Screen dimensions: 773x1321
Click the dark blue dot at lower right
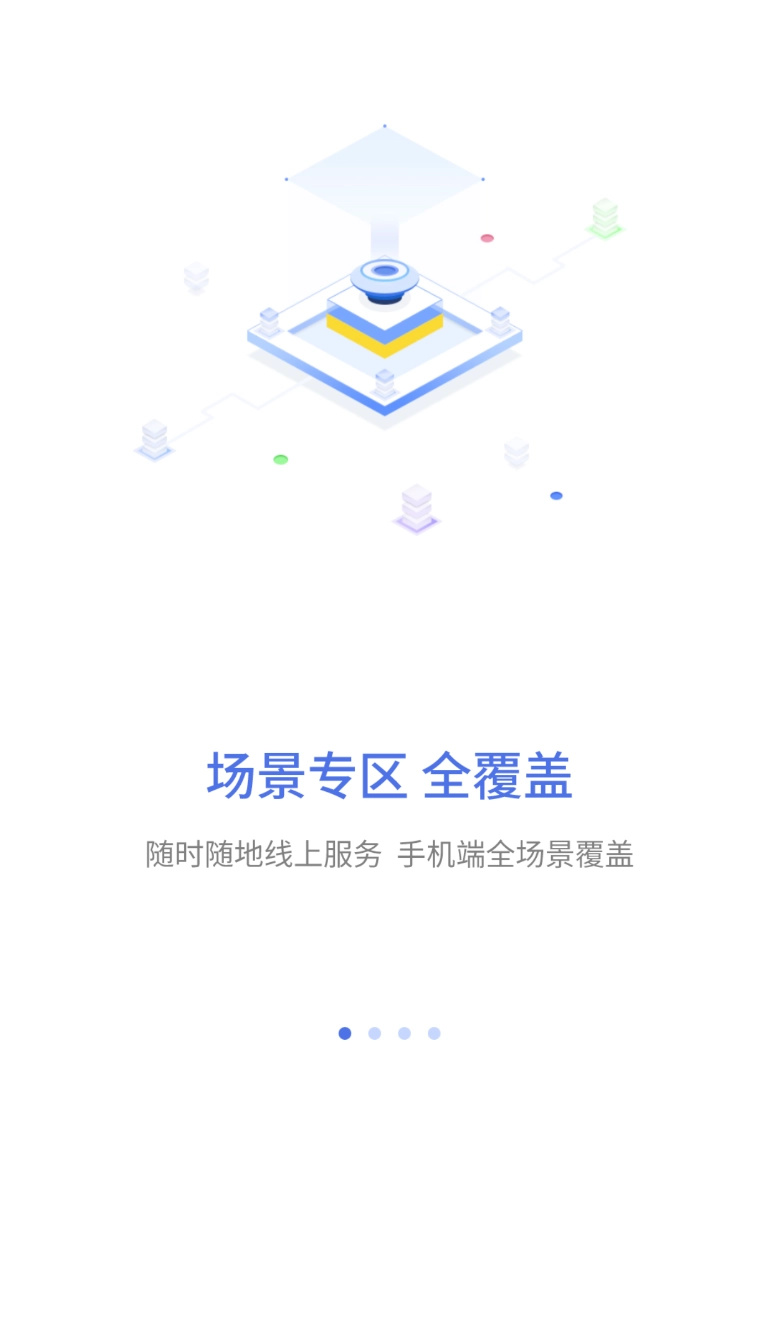556,494
